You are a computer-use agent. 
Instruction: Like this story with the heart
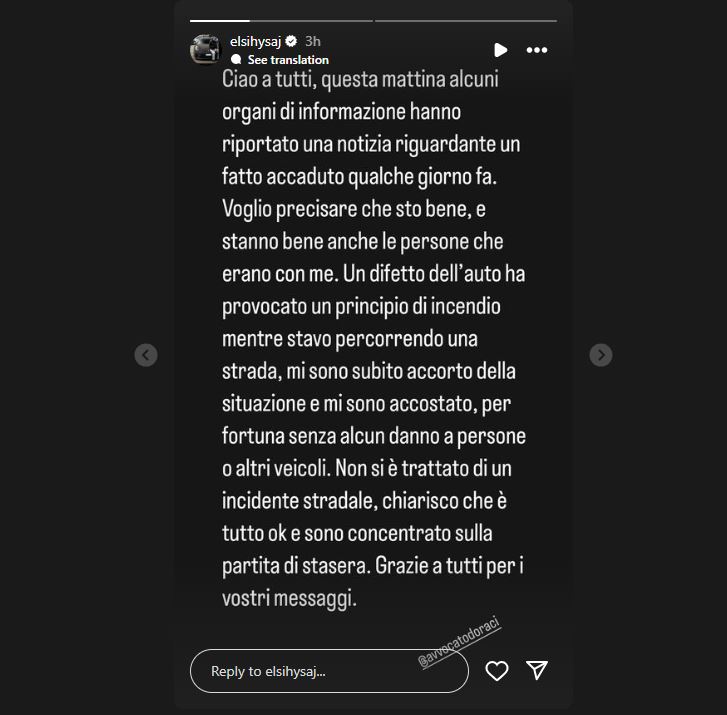[497, 671]
